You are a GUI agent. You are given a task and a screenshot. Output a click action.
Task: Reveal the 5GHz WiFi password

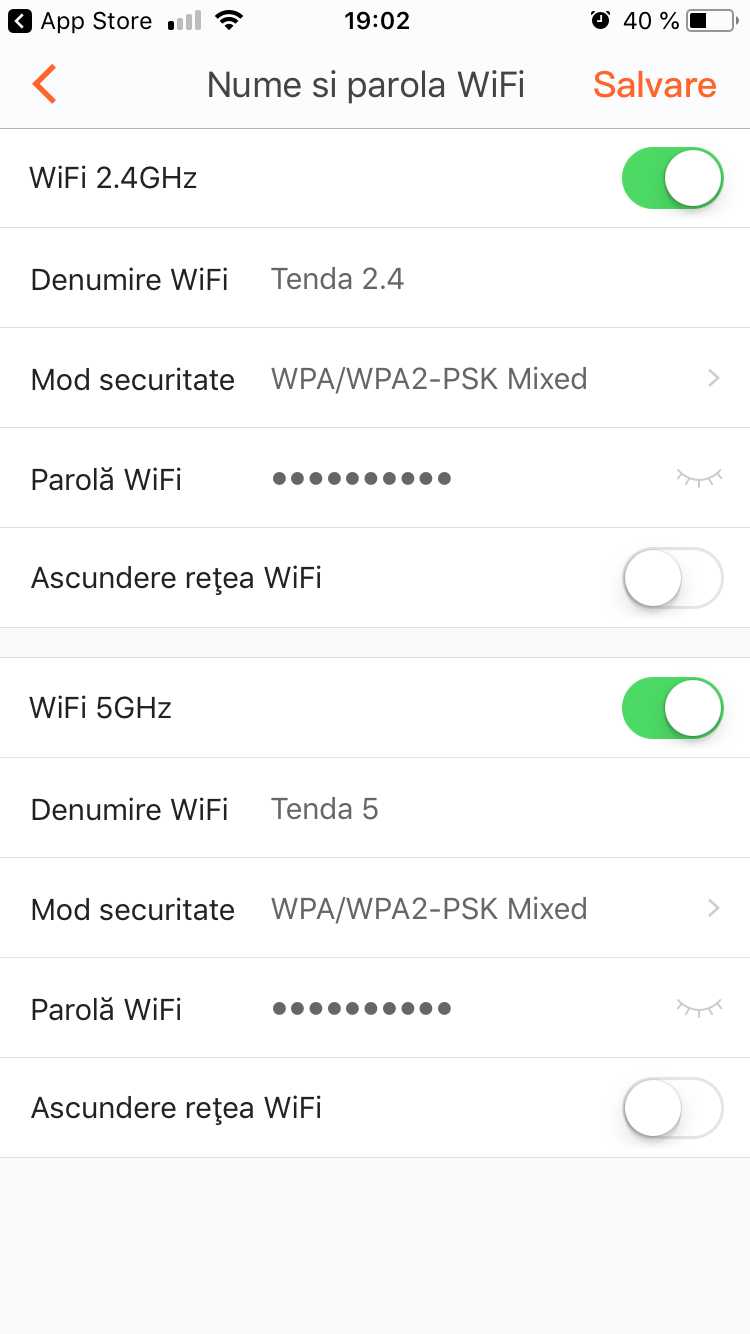coord(698,1008)
